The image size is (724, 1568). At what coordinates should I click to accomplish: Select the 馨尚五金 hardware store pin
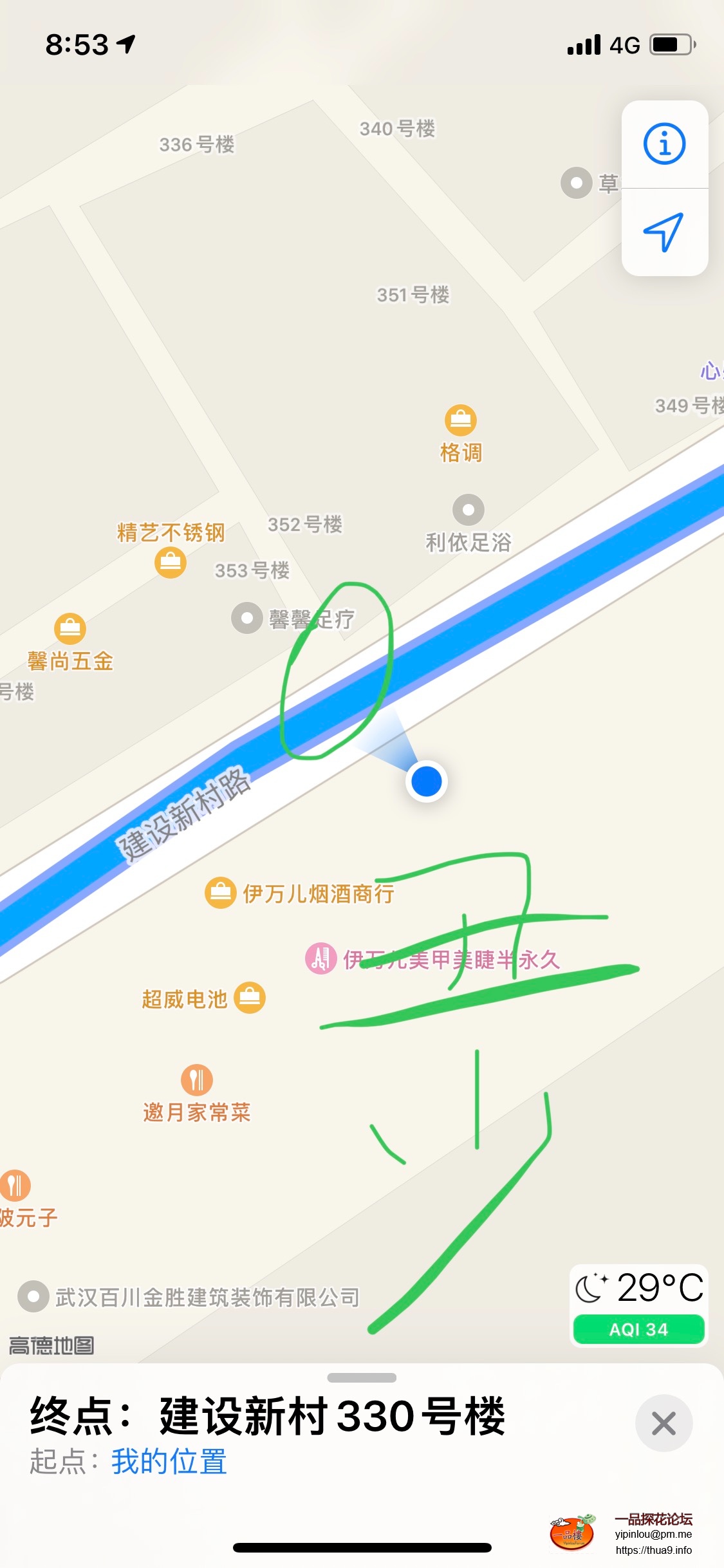(x=70, y=628)
